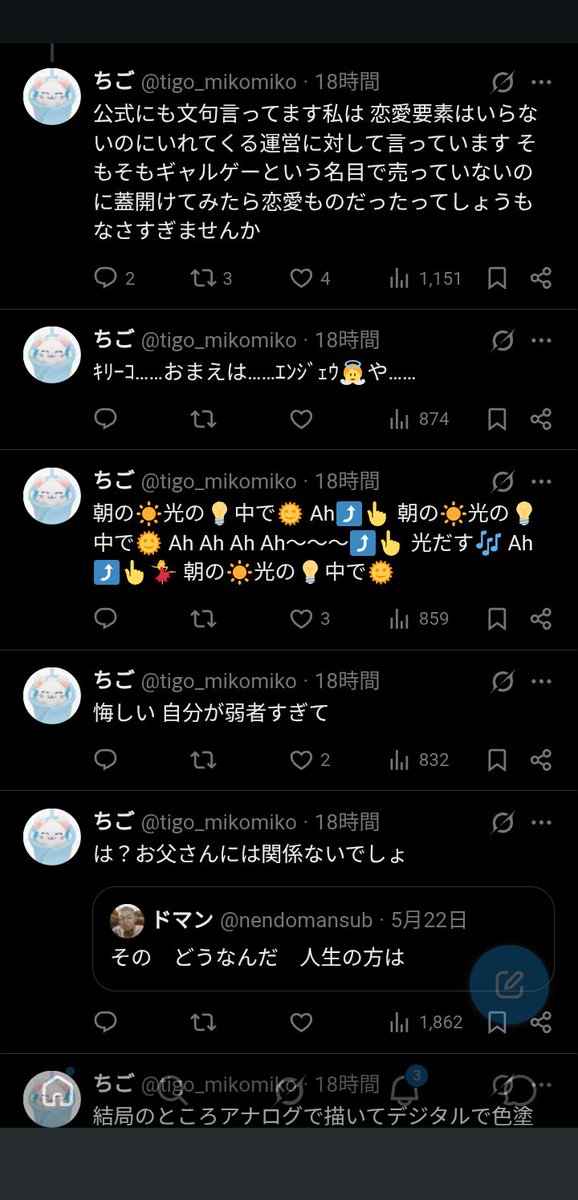Open ちご's profile avatar on ｷﾘｰｺ tweet
578x1200 pixels.
click(52, 355)
